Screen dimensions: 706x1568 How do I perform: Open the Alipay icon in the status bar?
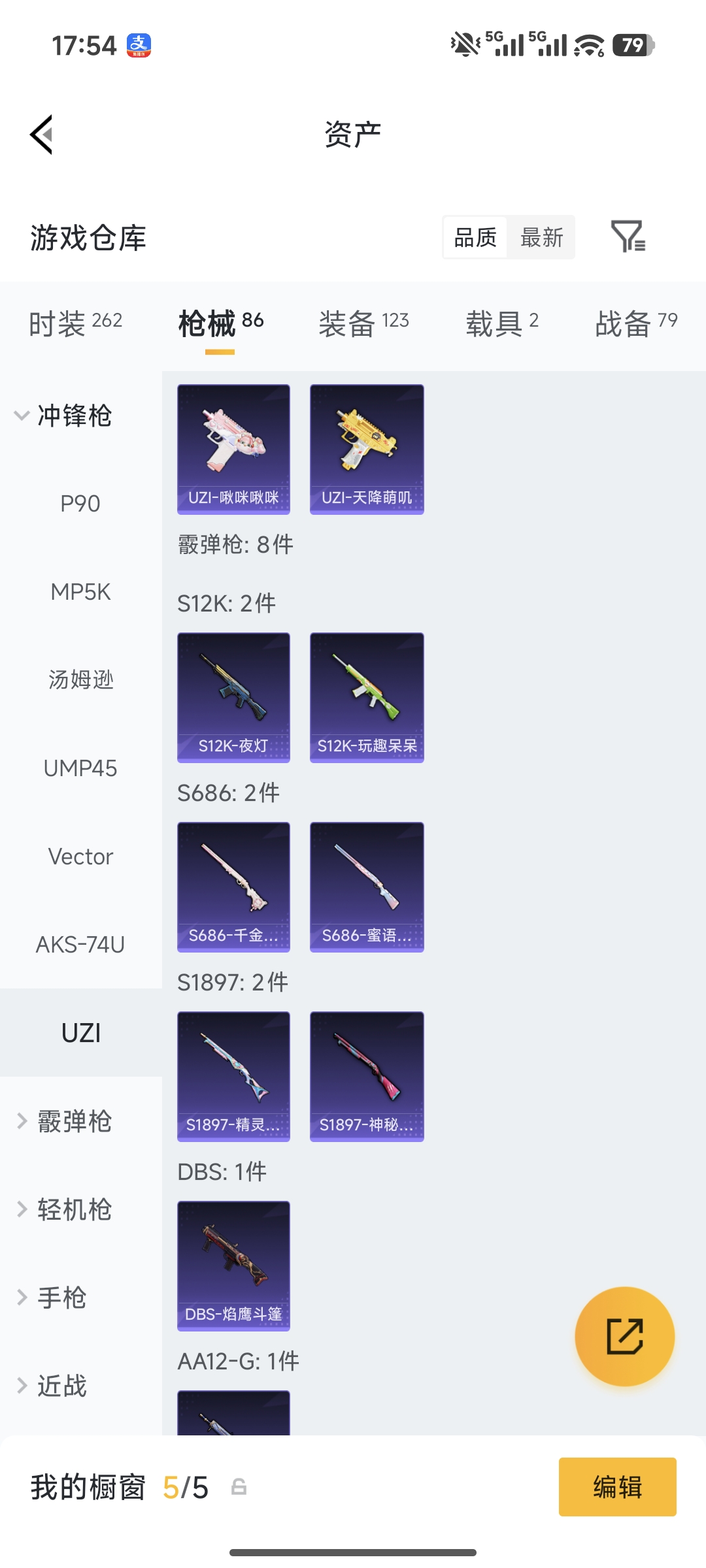(x=137, y=46)
